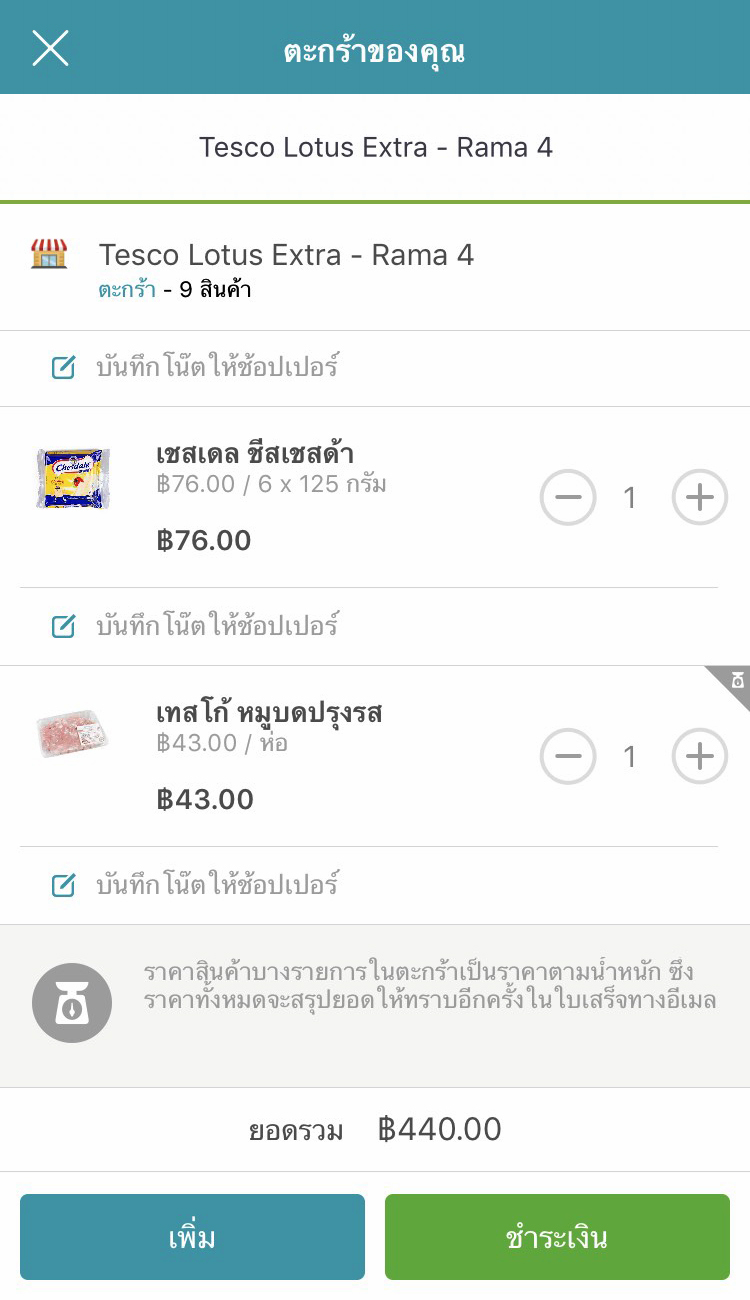Proceed to payment with ชำระเงิน
750x1300 pixels.
click(557, 1237)
